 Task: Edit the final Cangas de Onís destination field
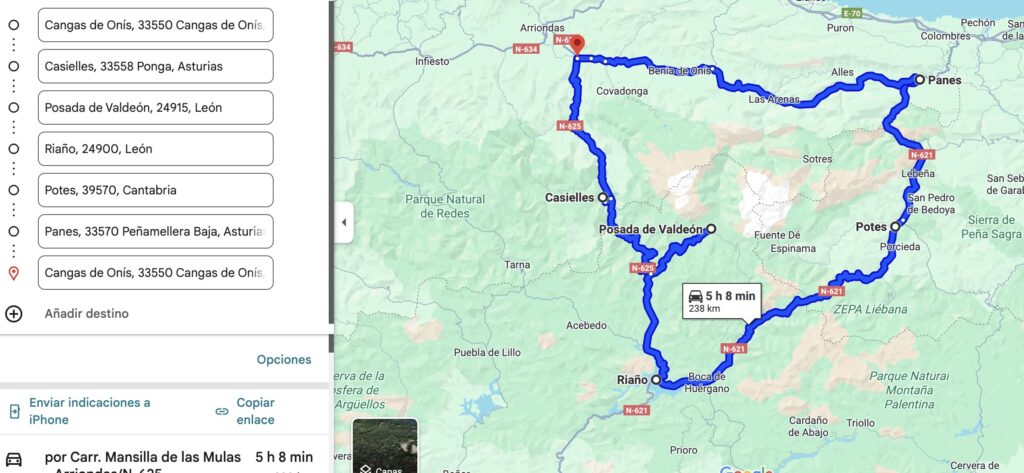[x=155, y=272]
